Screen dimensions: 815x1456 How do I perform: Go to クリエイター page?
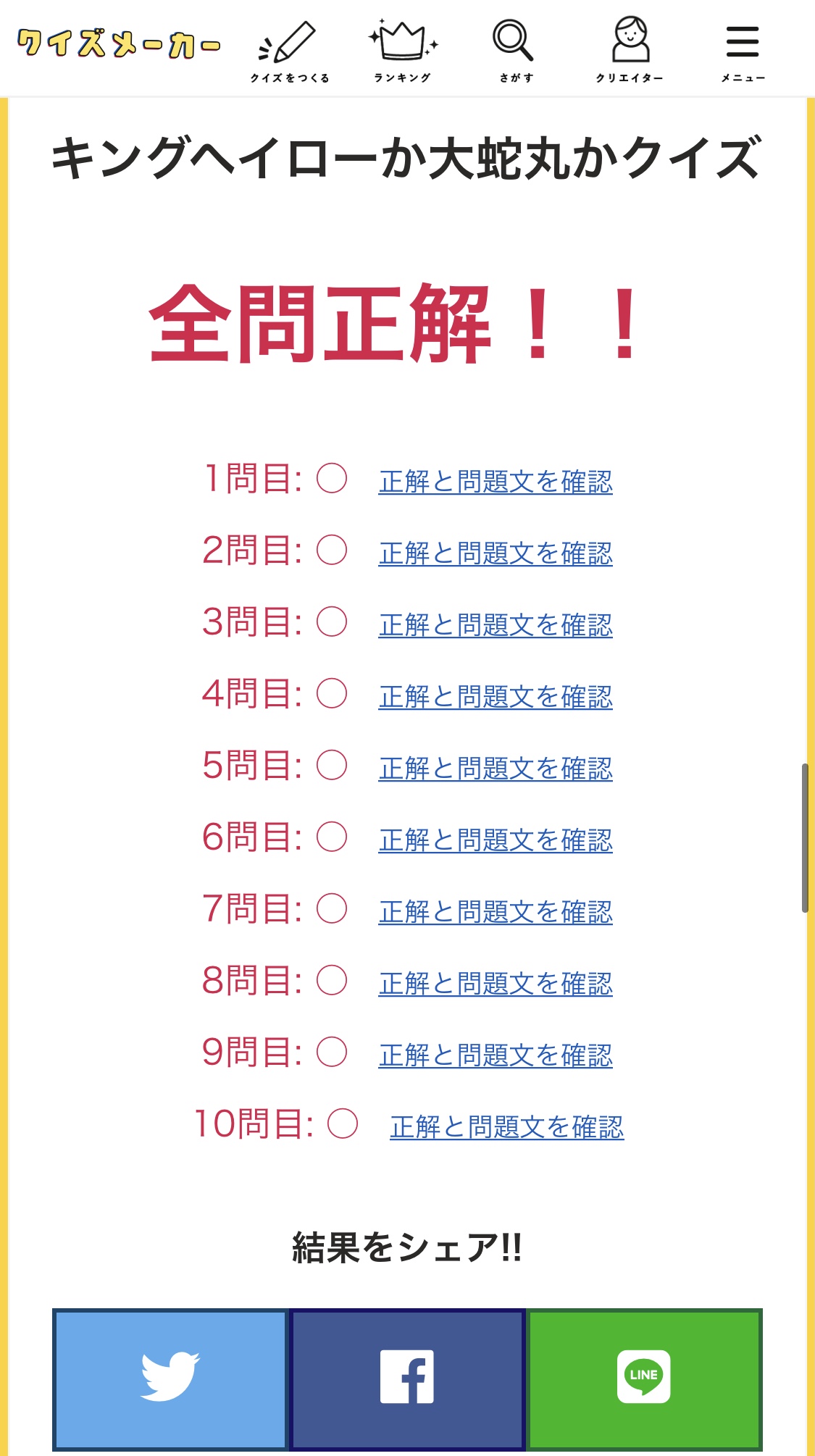pyautogui.click(x=630, y=51)
